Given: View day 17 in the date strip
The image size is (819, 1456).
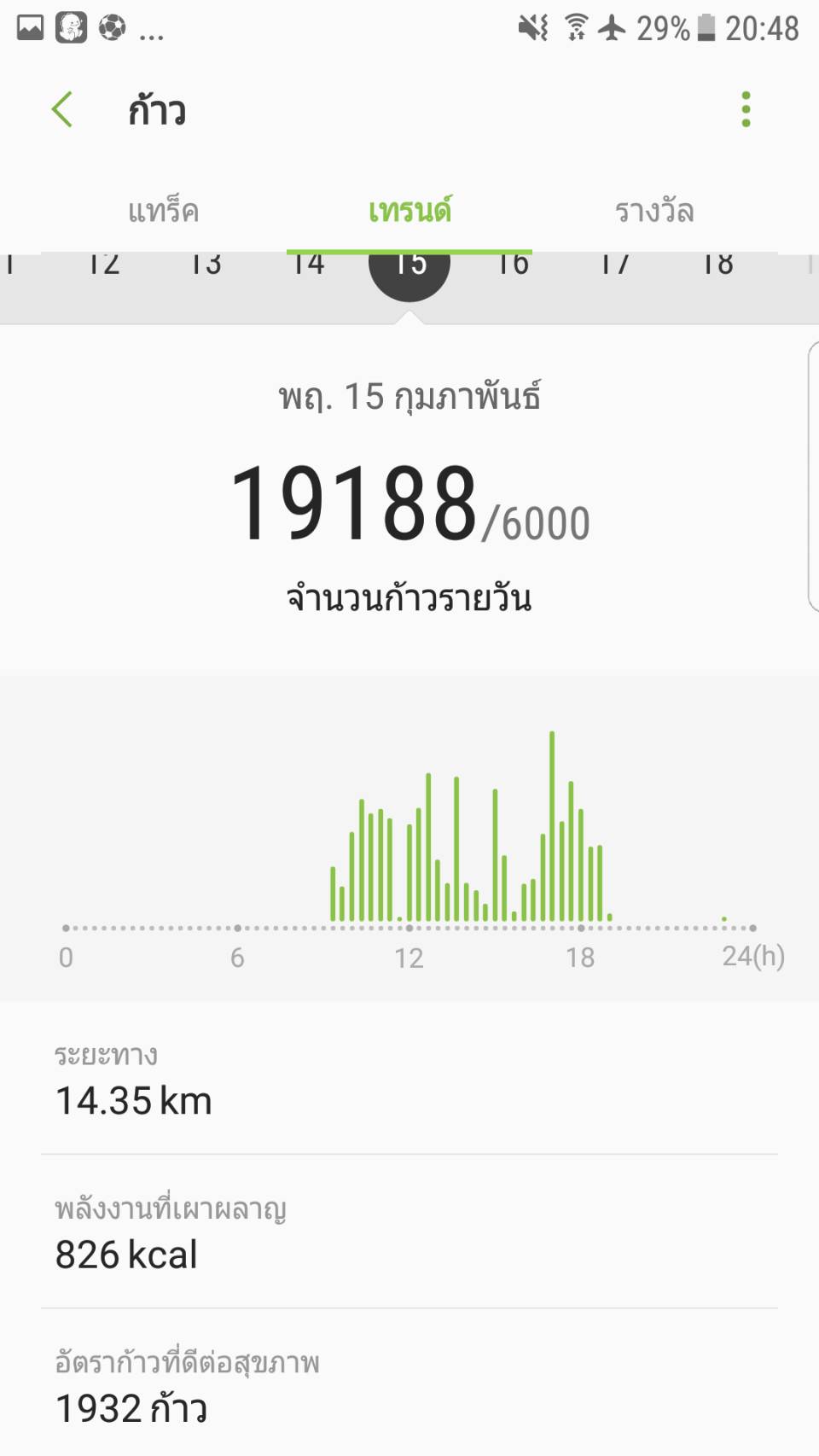Looking at the screenshot, I should tap(615, 265).
